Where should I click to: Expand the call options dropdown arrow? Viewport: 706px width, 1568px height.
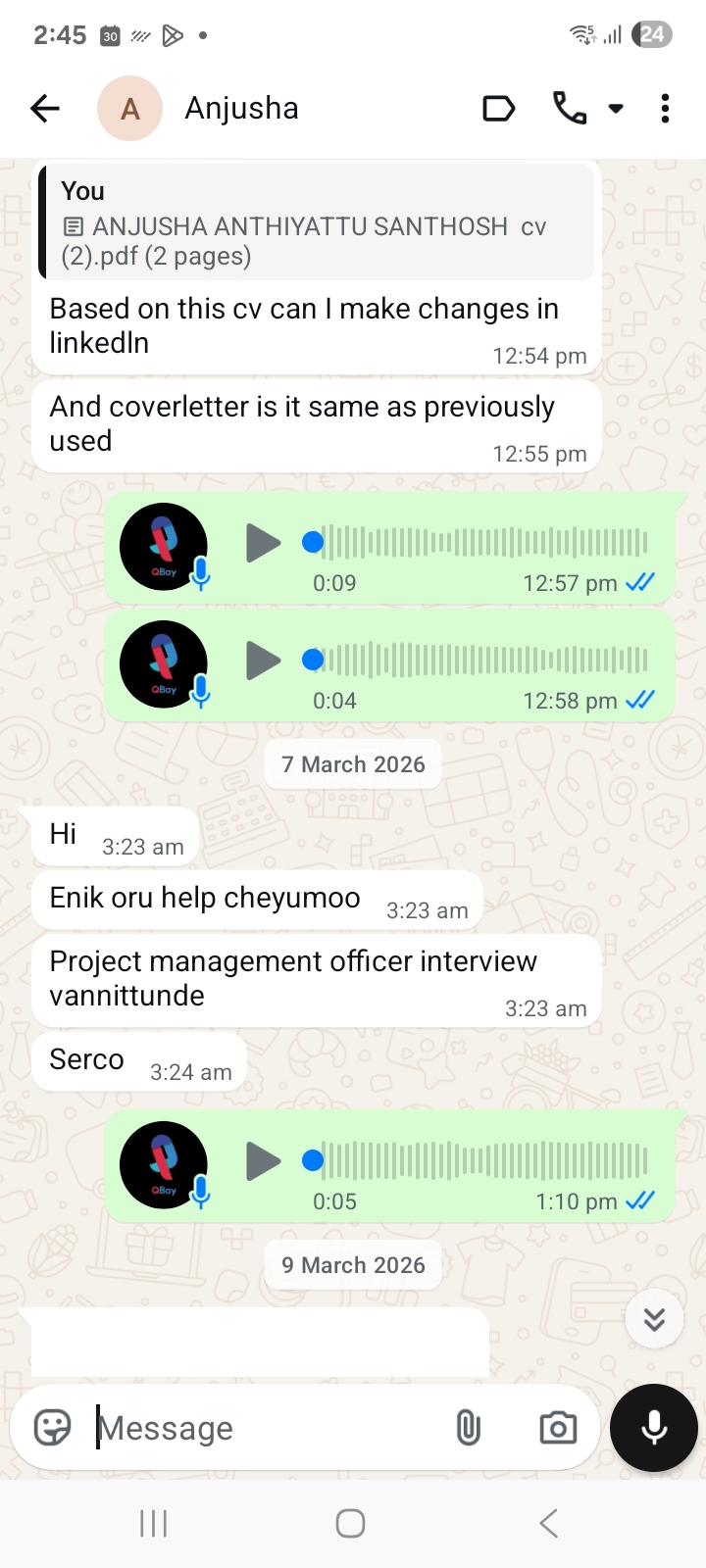pos(616,109)
